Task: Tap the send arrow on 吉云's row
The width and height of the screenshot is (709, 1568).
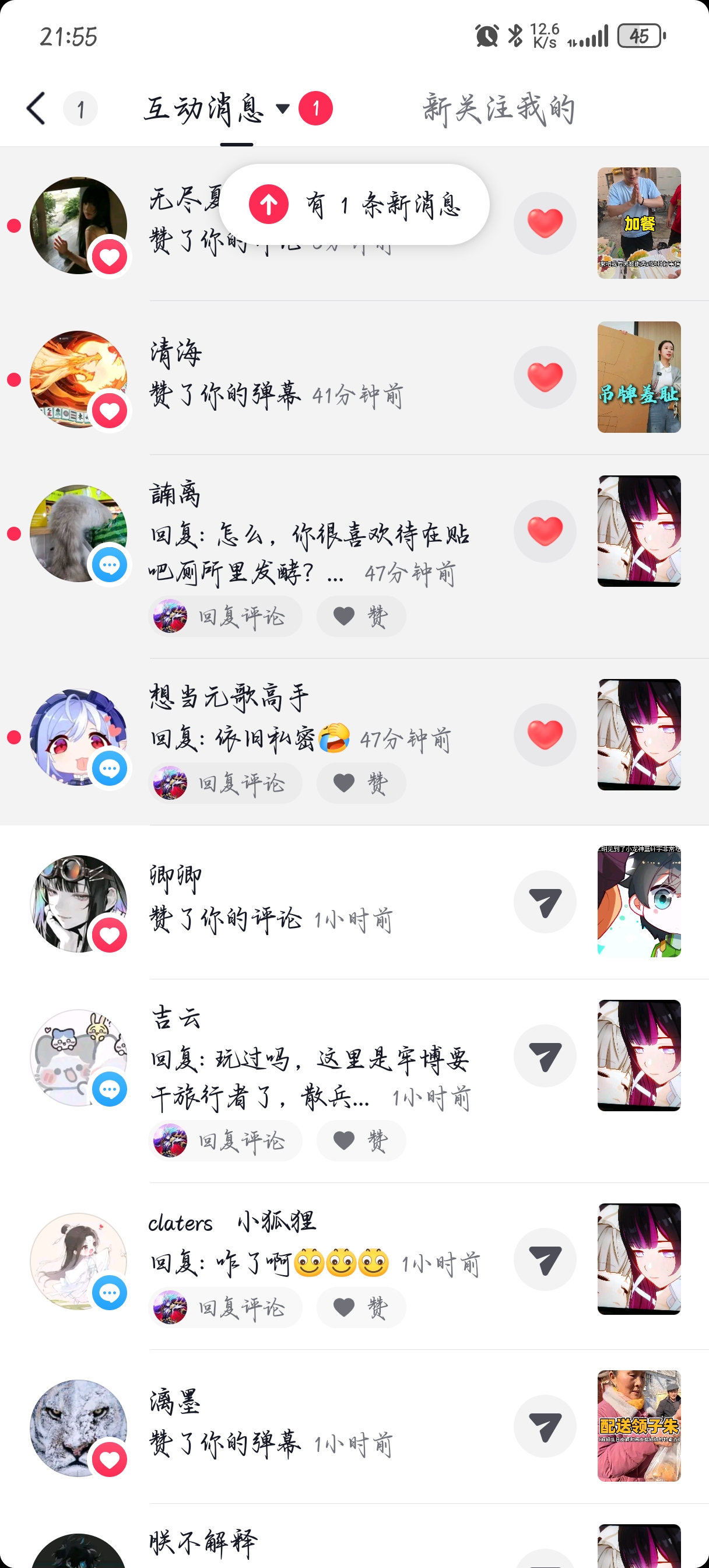Action: 545,1055
